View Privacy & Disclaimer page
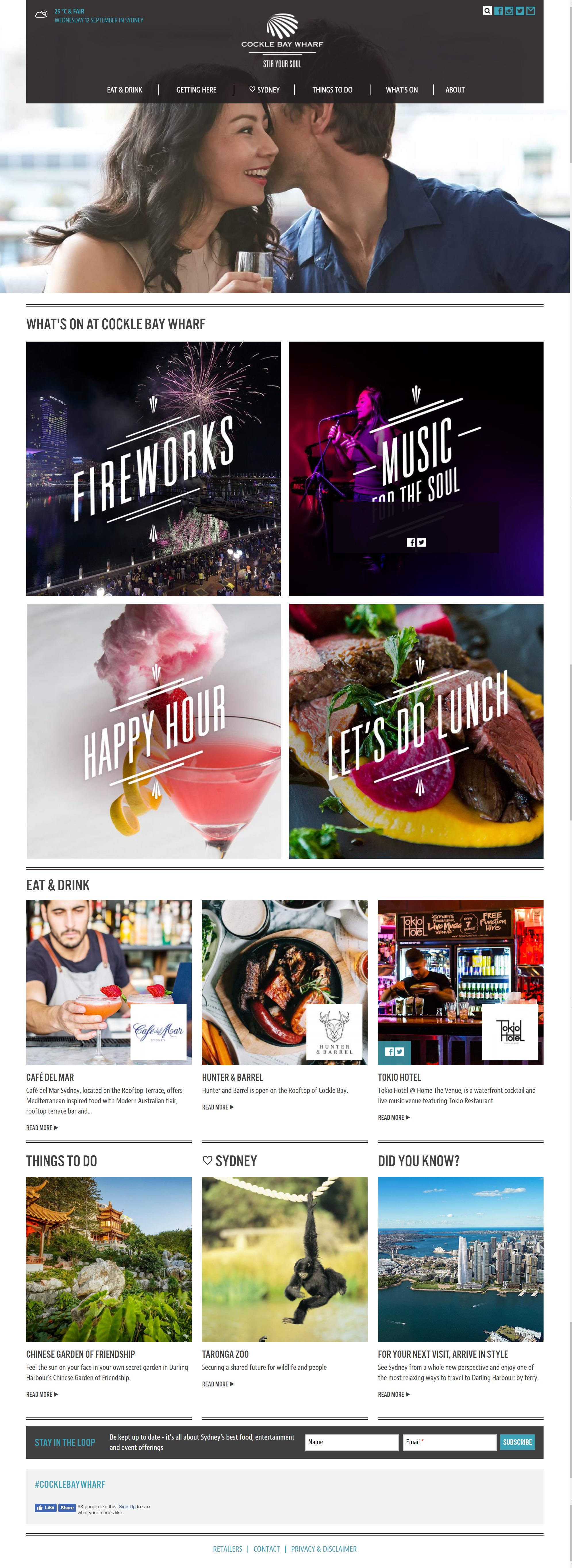This screenshot has height=1568, width=572. tap(323, 1548)
